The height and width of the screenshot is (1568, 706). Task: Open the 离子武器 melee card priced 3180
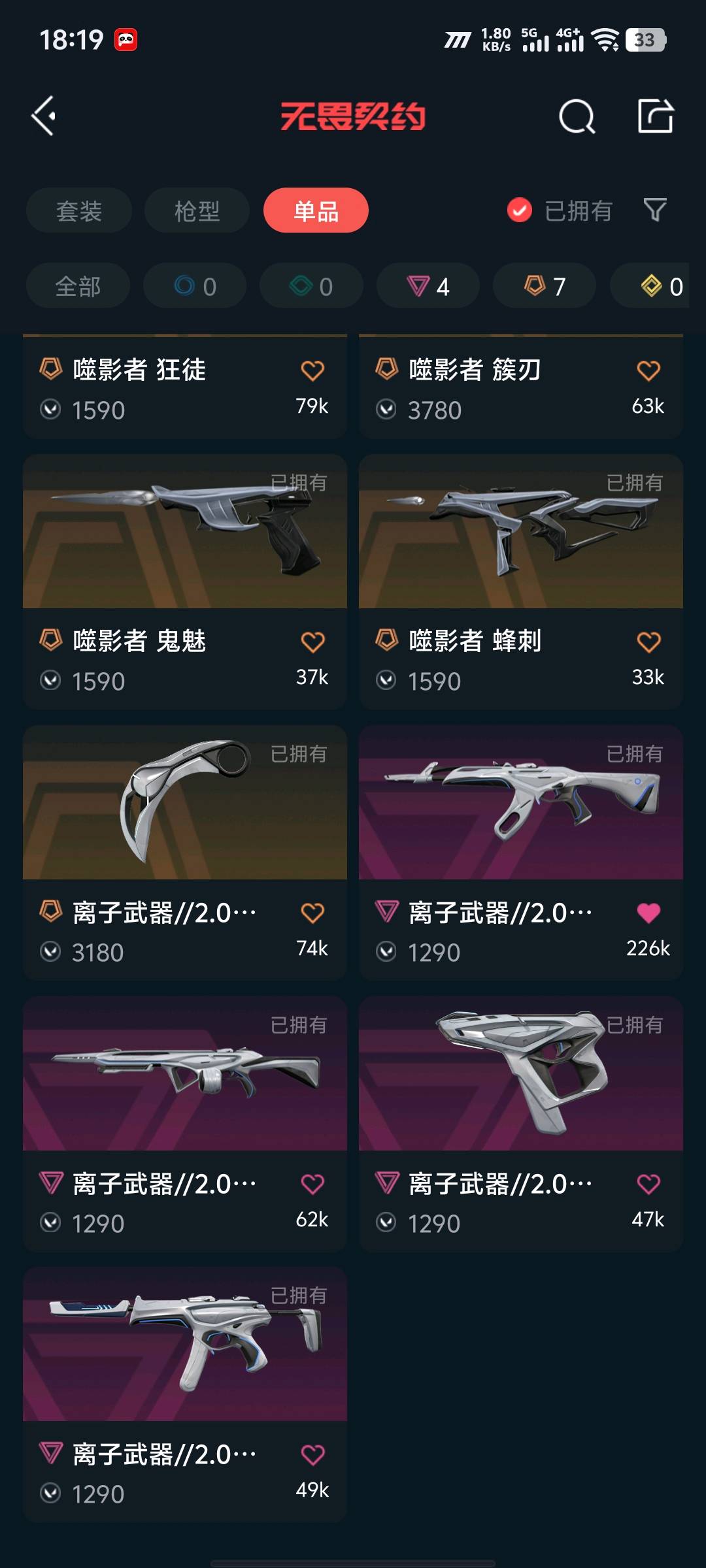pos(185,853)
